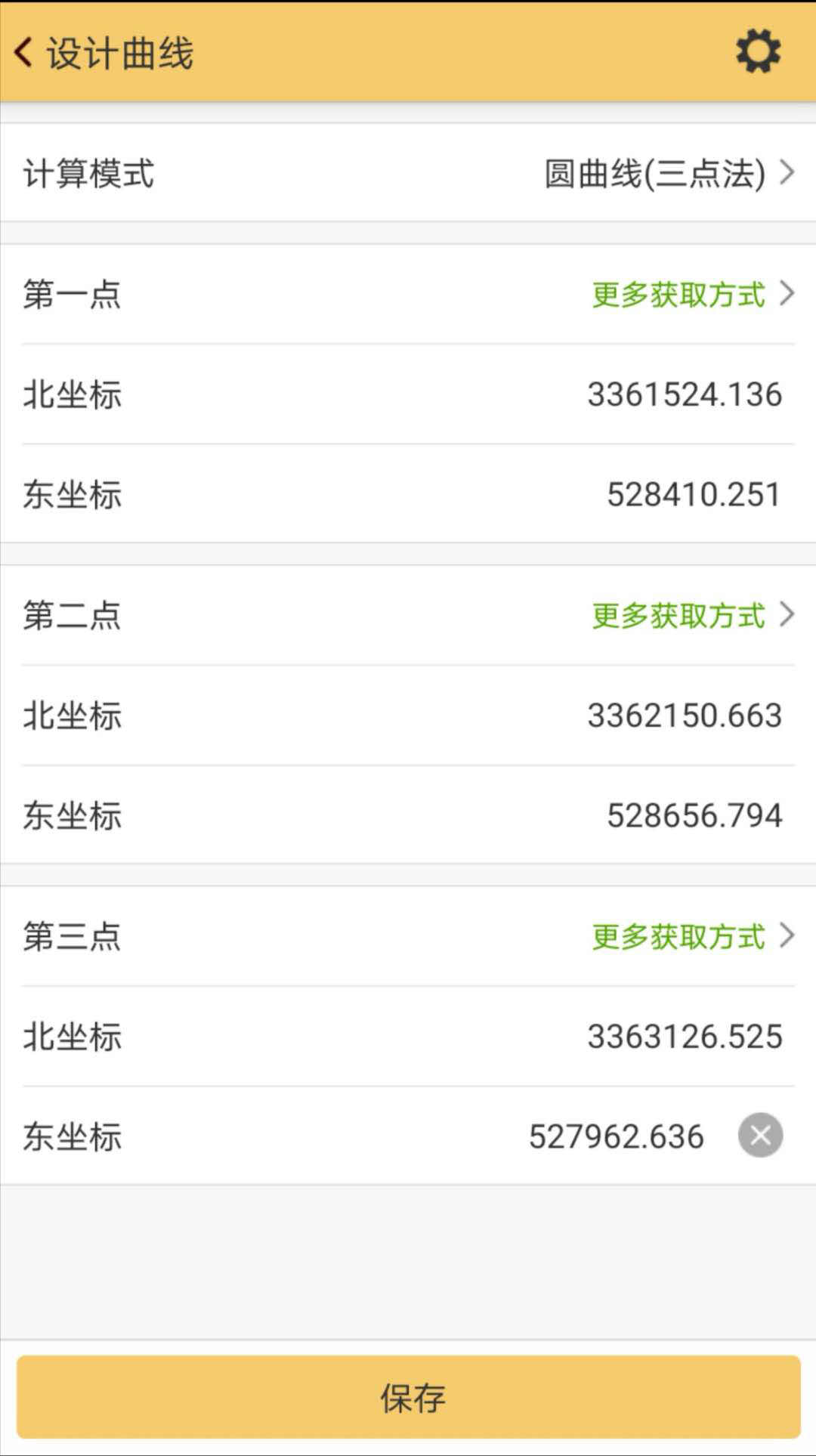Edit the 北坐标 value 3361524.136 of 第一点
This screenshot has height=1456, width=816.
(684, 394)
